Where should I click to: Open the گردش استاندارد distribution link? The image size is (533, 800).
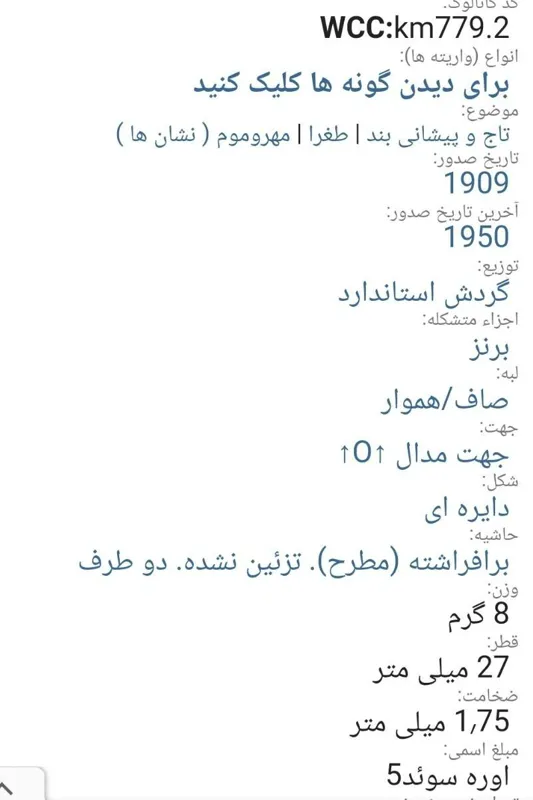point(424,293)
